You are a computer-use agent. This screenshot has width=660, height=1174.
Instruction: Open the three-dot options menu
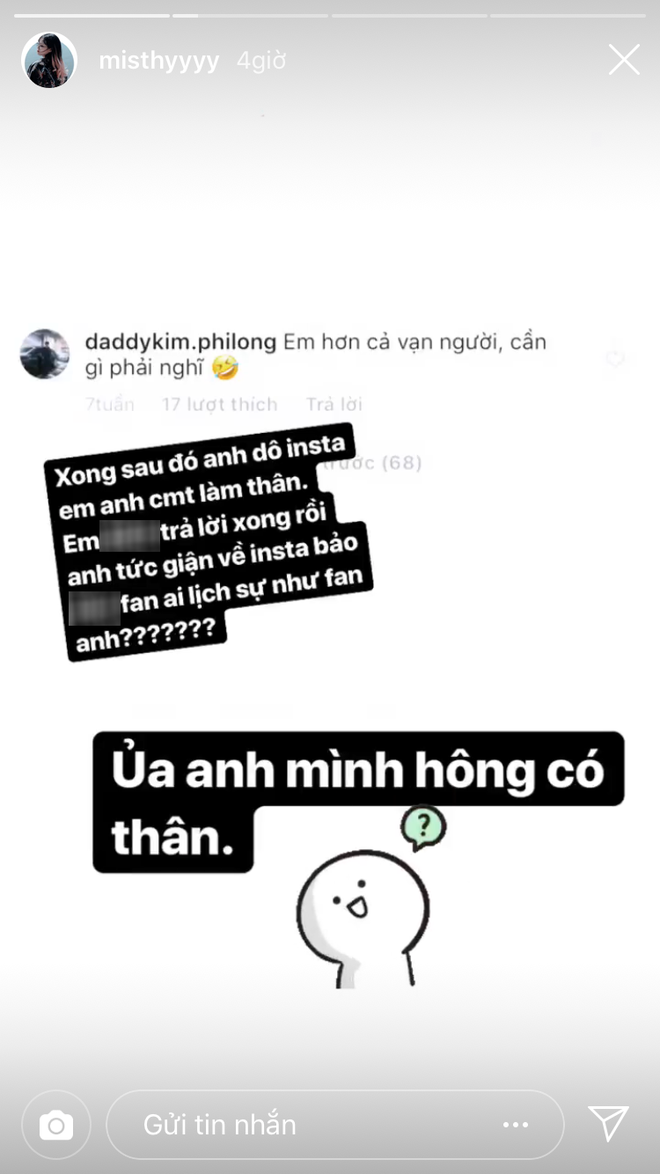516,1125
